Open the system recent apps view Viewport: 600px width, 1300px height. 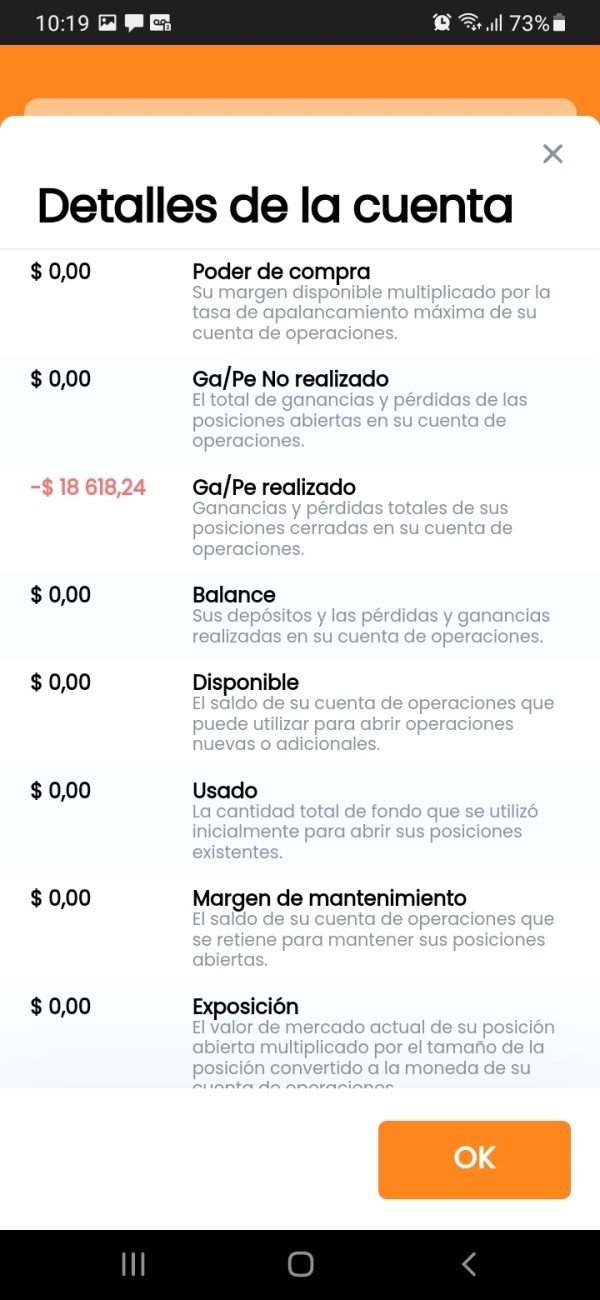pyautogui.click(x=133, y=1264)
